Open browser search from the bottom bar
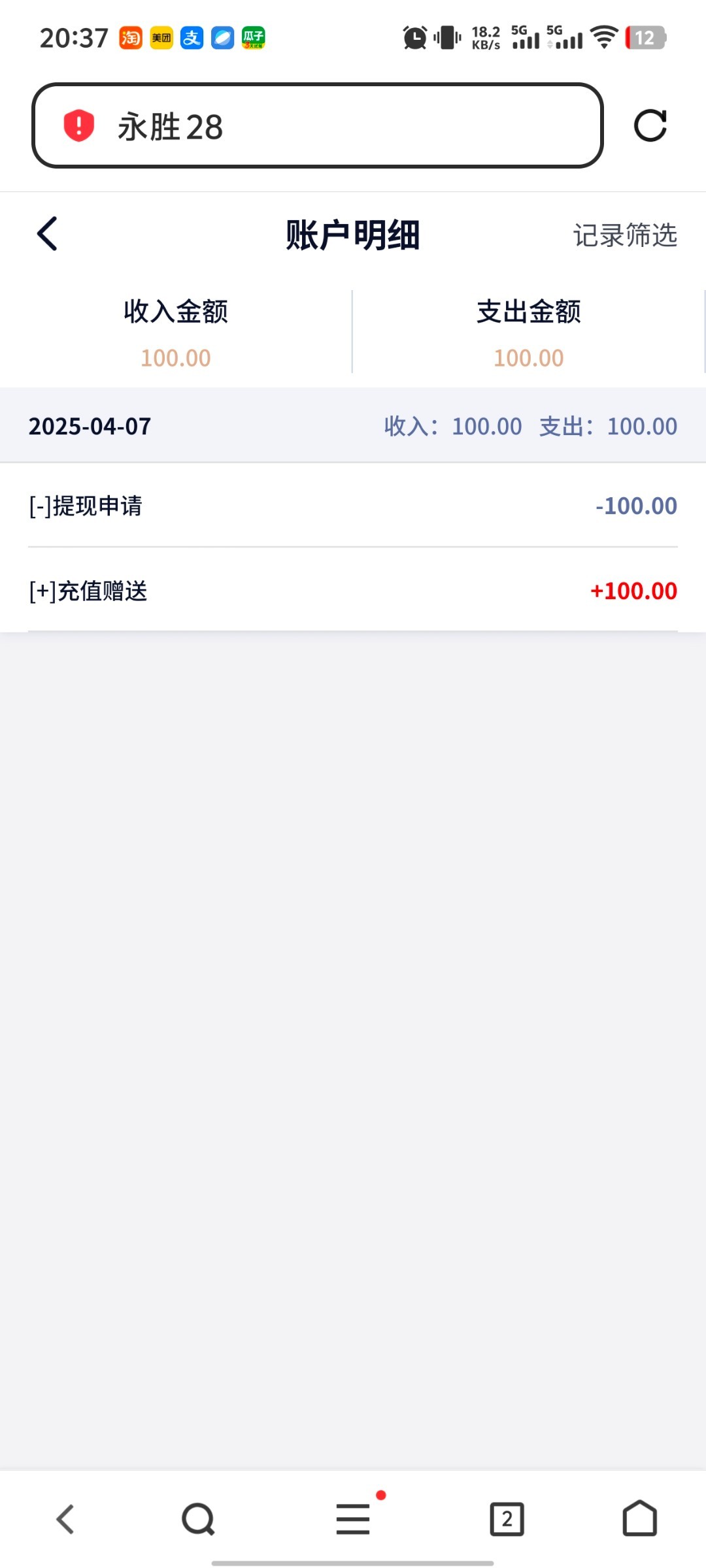 tap(198, 1519)
